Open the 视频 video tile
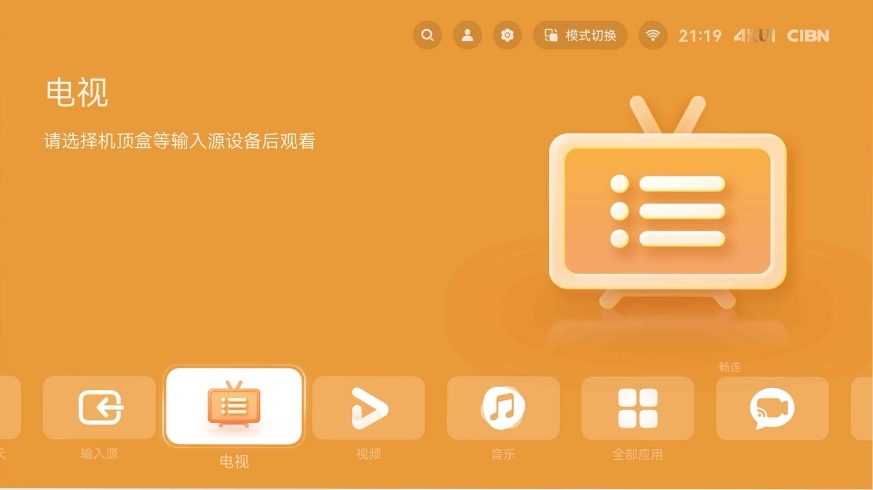 [x=368, y=408]
